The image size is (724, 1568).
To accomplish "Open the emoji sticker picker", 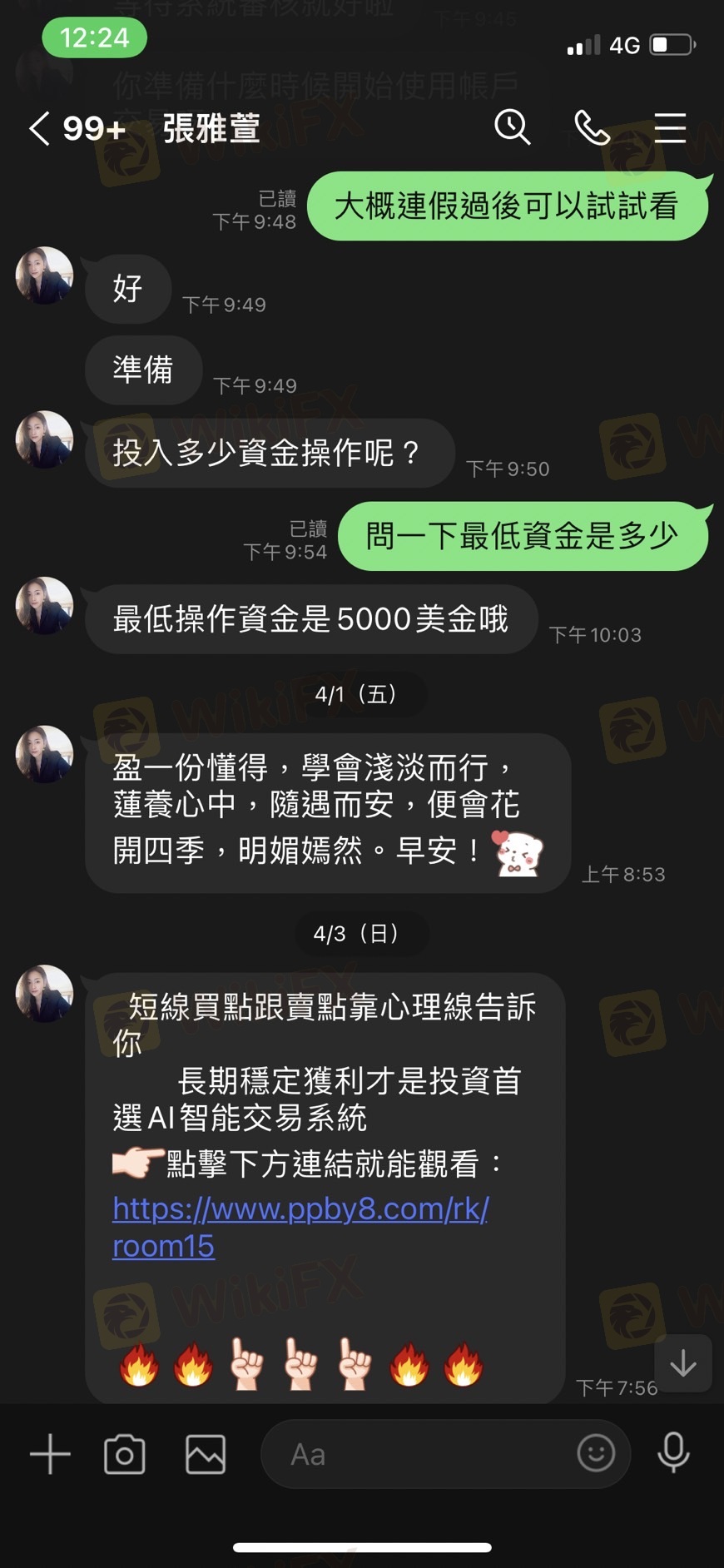I will click(596, 1454).
